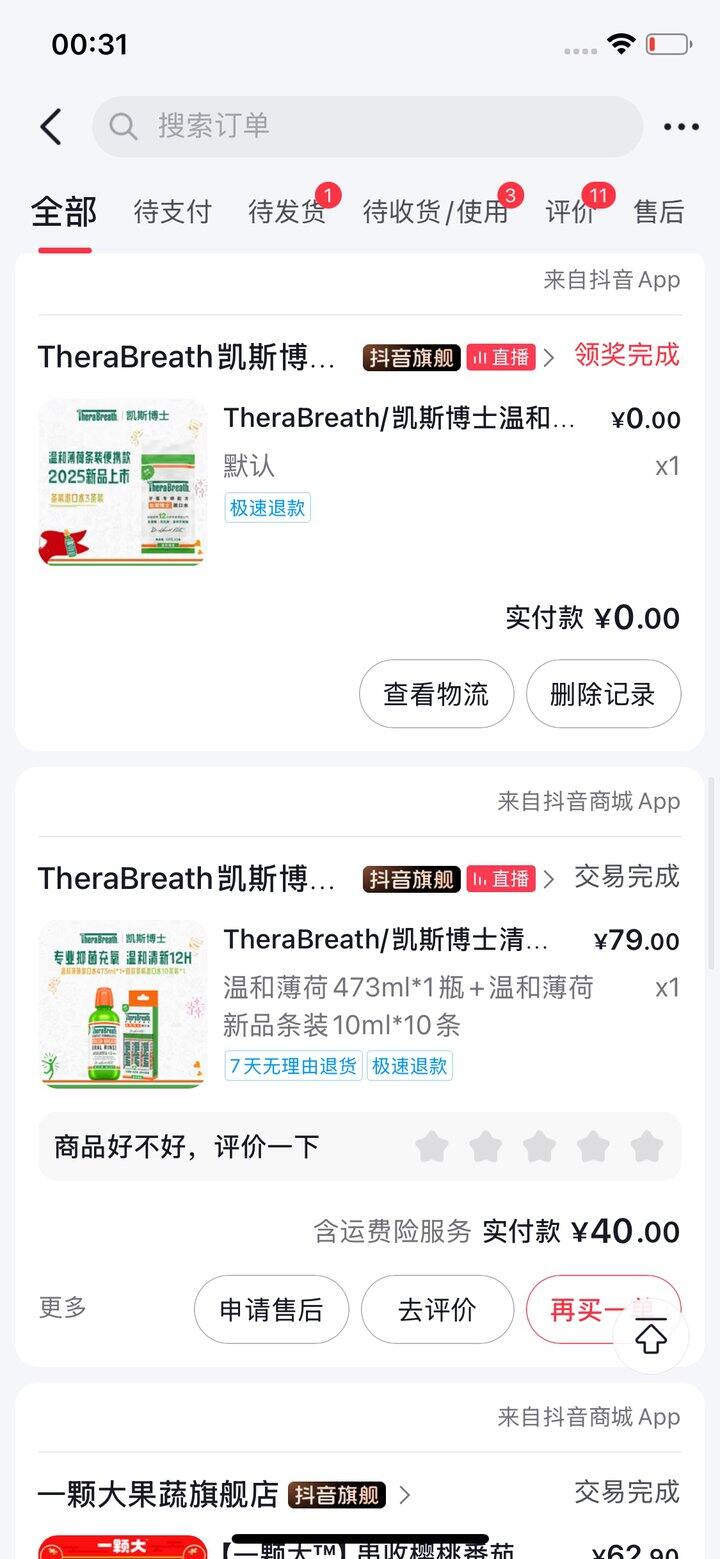Tap 删除记录 on the ¥0.00 order
The width and height of the screenshot is (720, 1559).
[x=603, y=694]
